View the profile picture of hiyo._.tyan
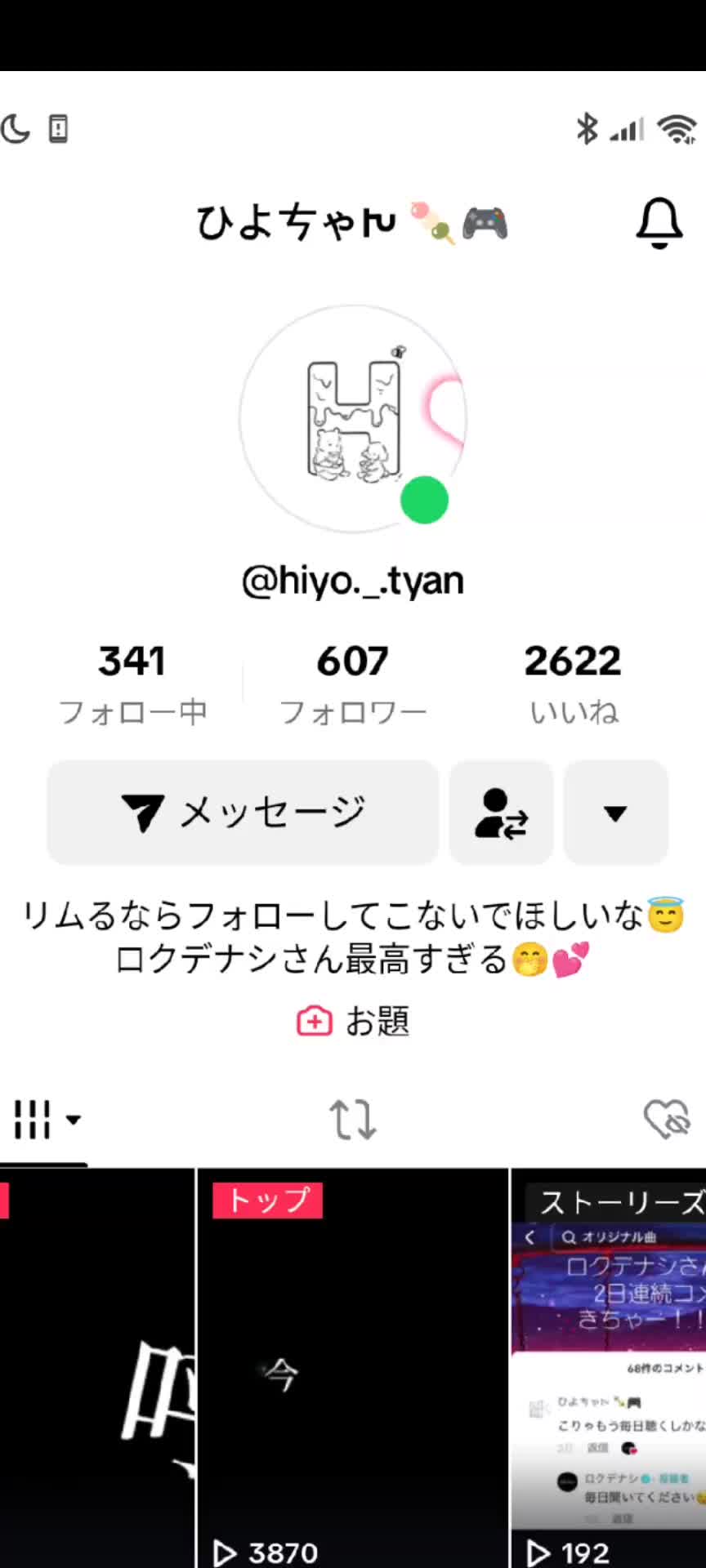Viewport: 706px width, 1568px height. click(353, 418)
